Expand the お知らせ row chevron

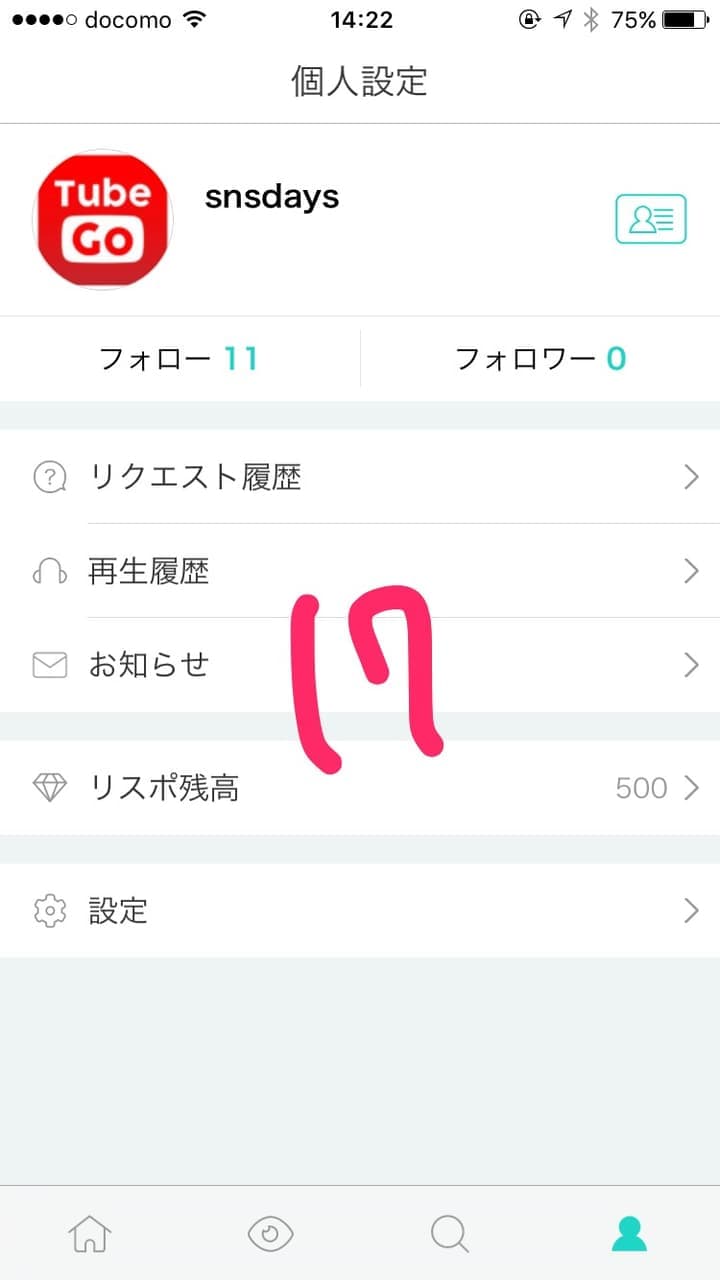coord(691,664)
